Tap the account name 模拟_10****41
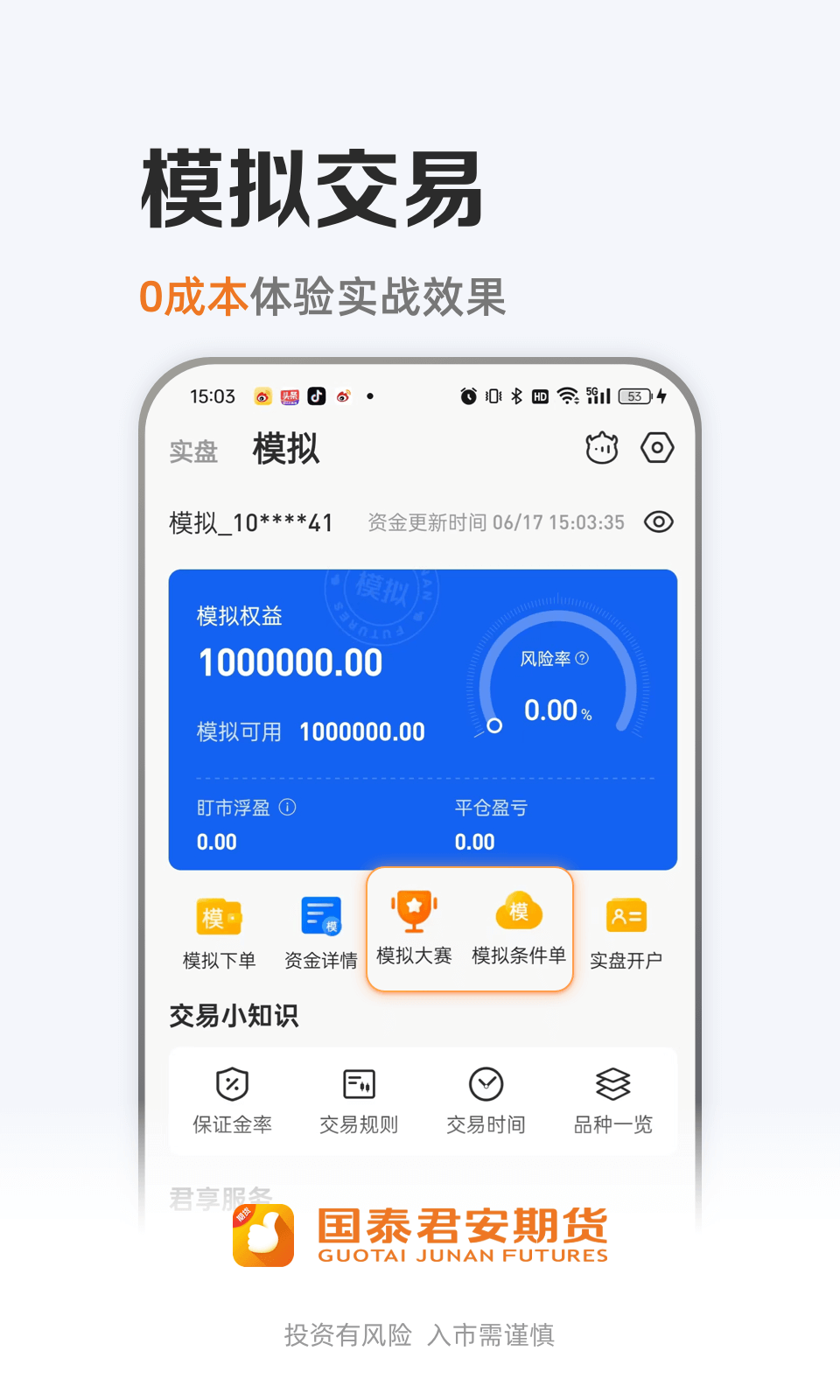Screen dimensions: 840x1400 (249, 521)
